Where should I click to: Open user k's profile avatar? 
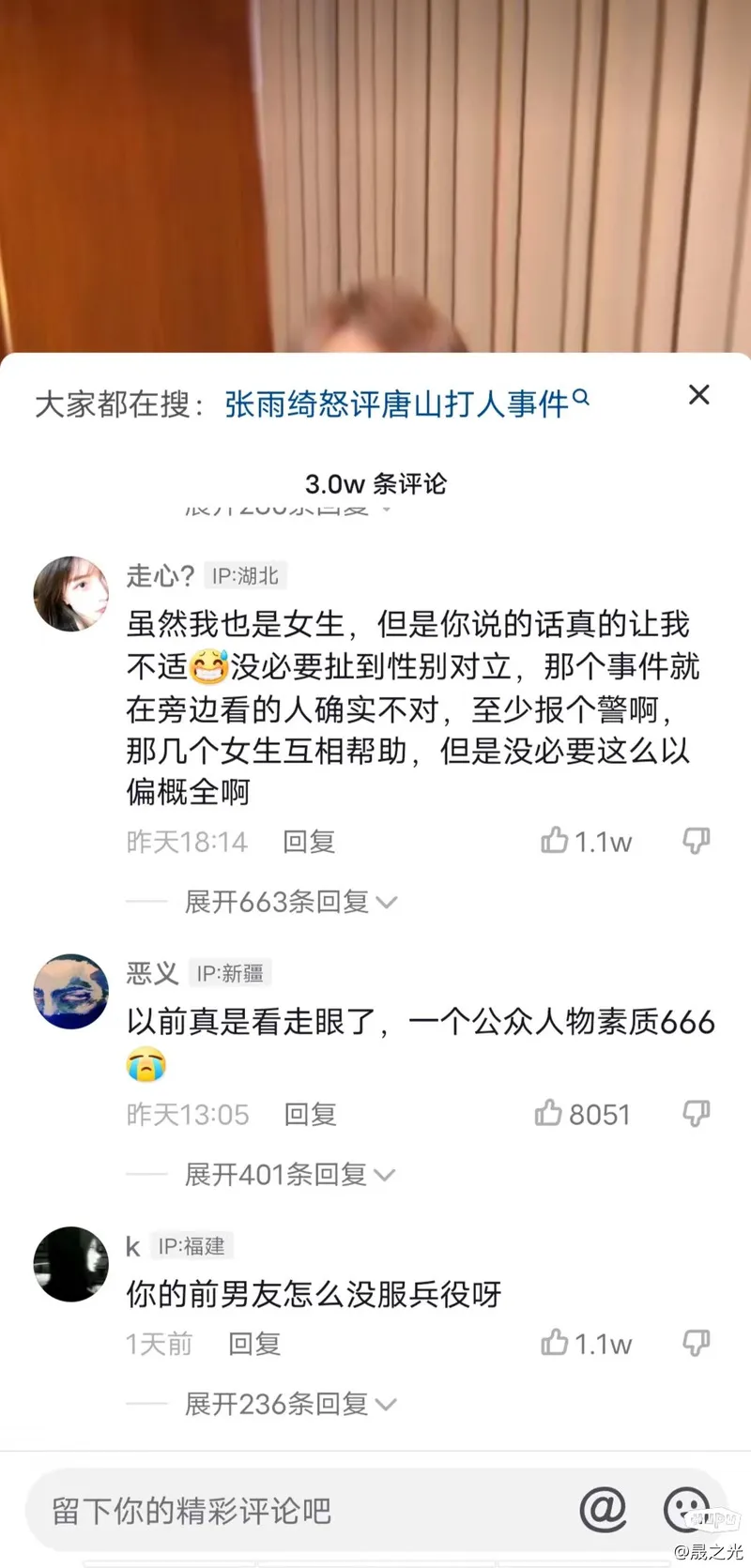point(71,1263)
